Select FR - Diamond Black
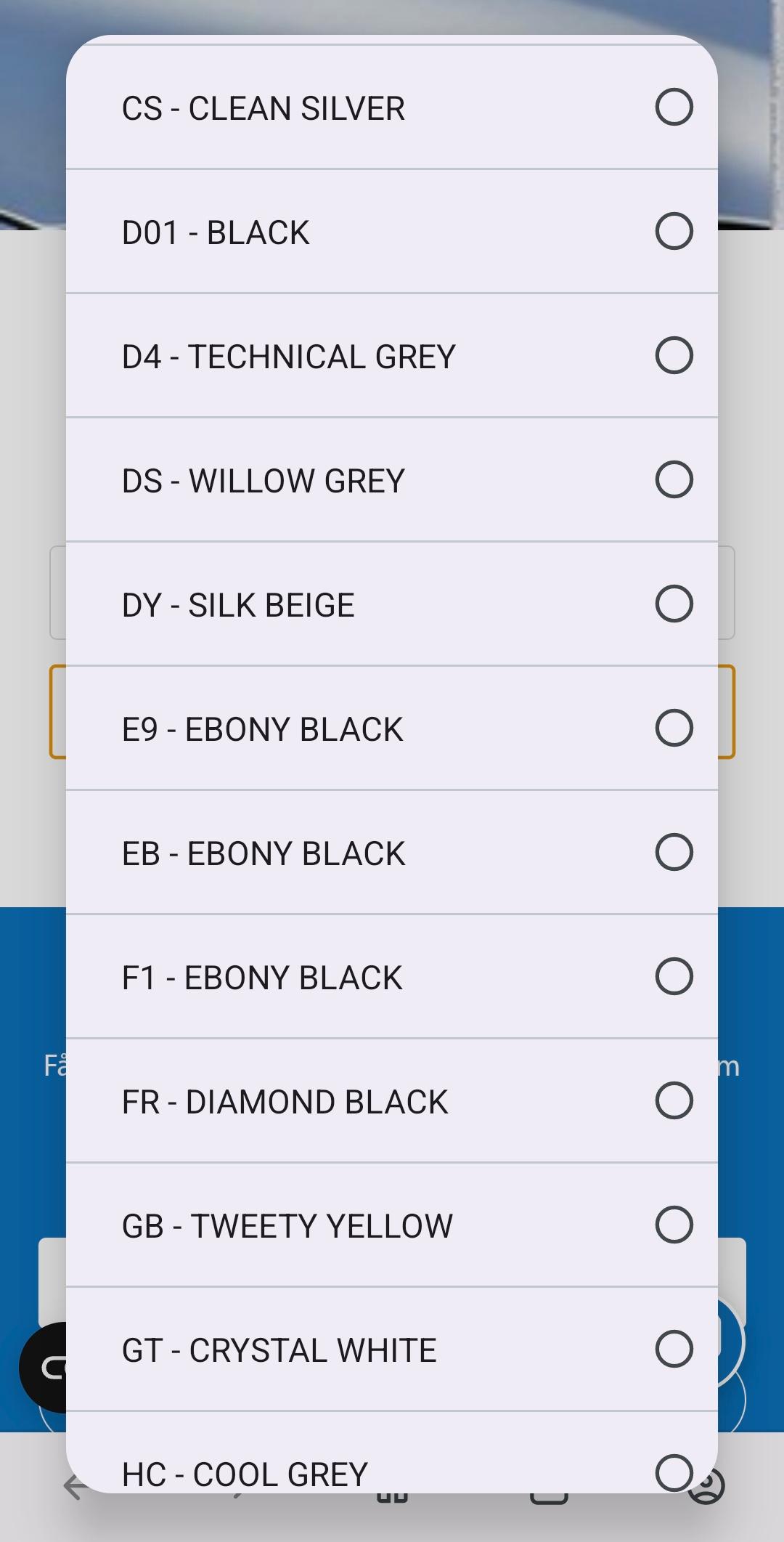The image size is (784, 1542). pyautogui.click(x=392, y=1101)
